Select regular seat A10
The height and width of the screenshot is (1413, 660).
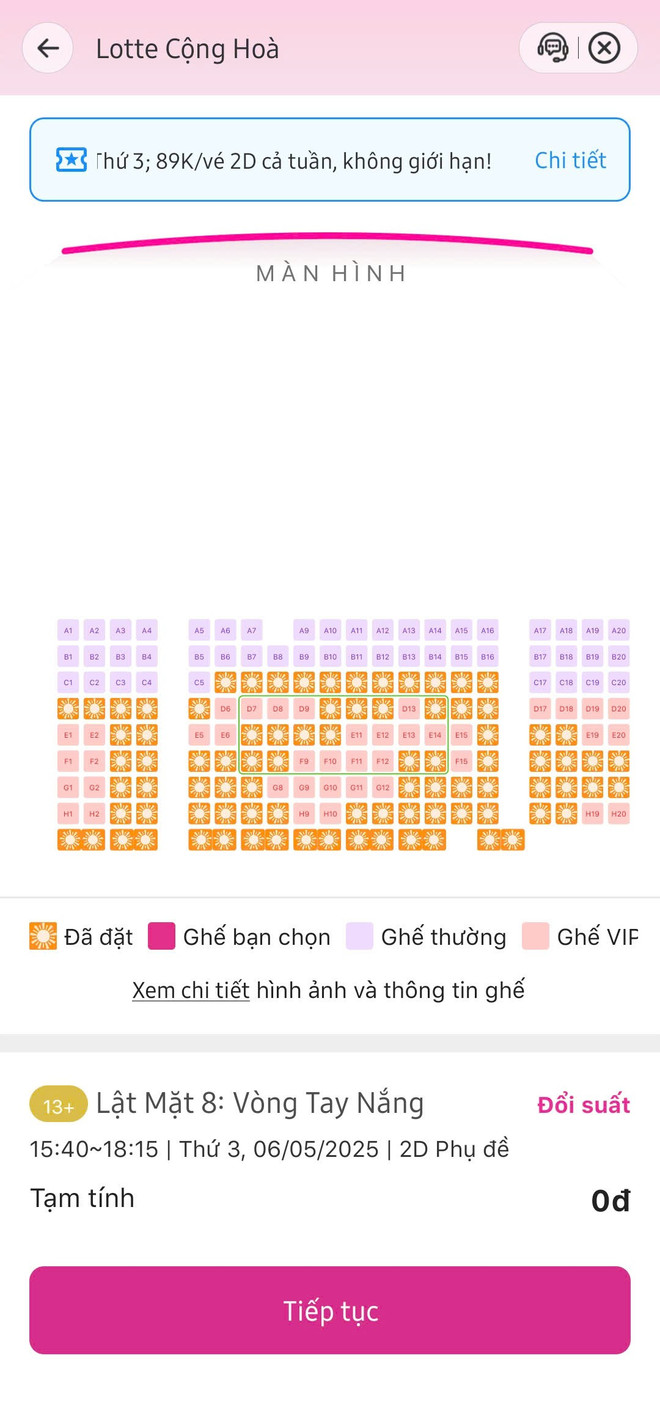click(330, 630)
